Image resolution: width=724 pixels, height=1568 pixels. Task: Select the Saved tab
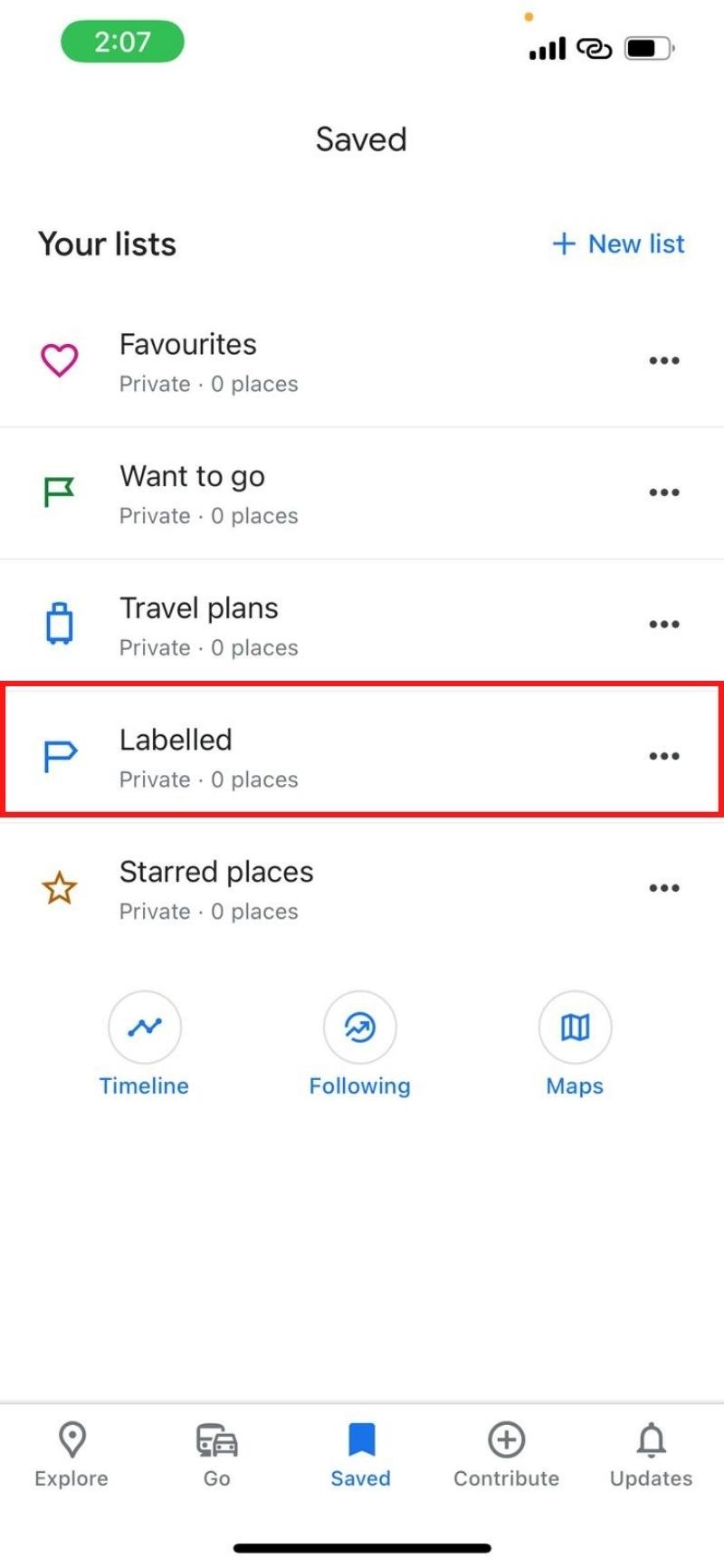361,1454
